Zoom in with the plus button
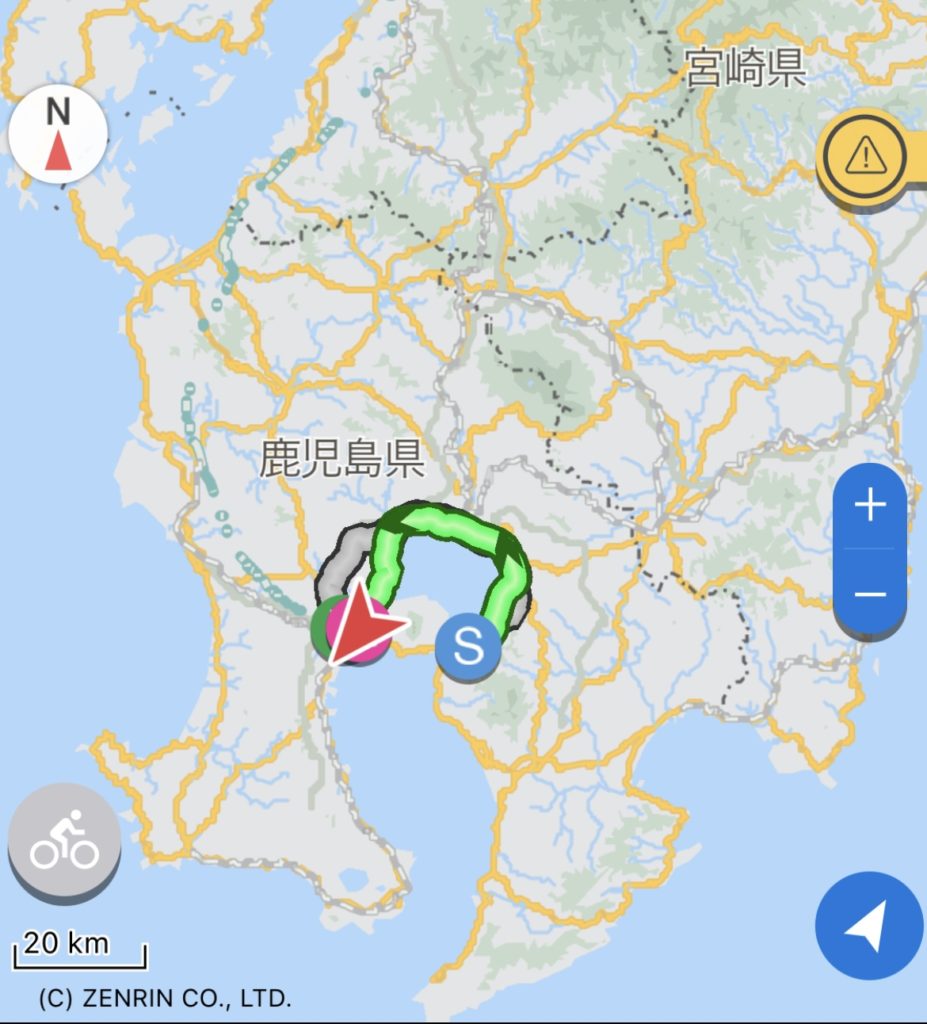The width and height of the screenshot is (927, 1024). click(x=870, y=506)
